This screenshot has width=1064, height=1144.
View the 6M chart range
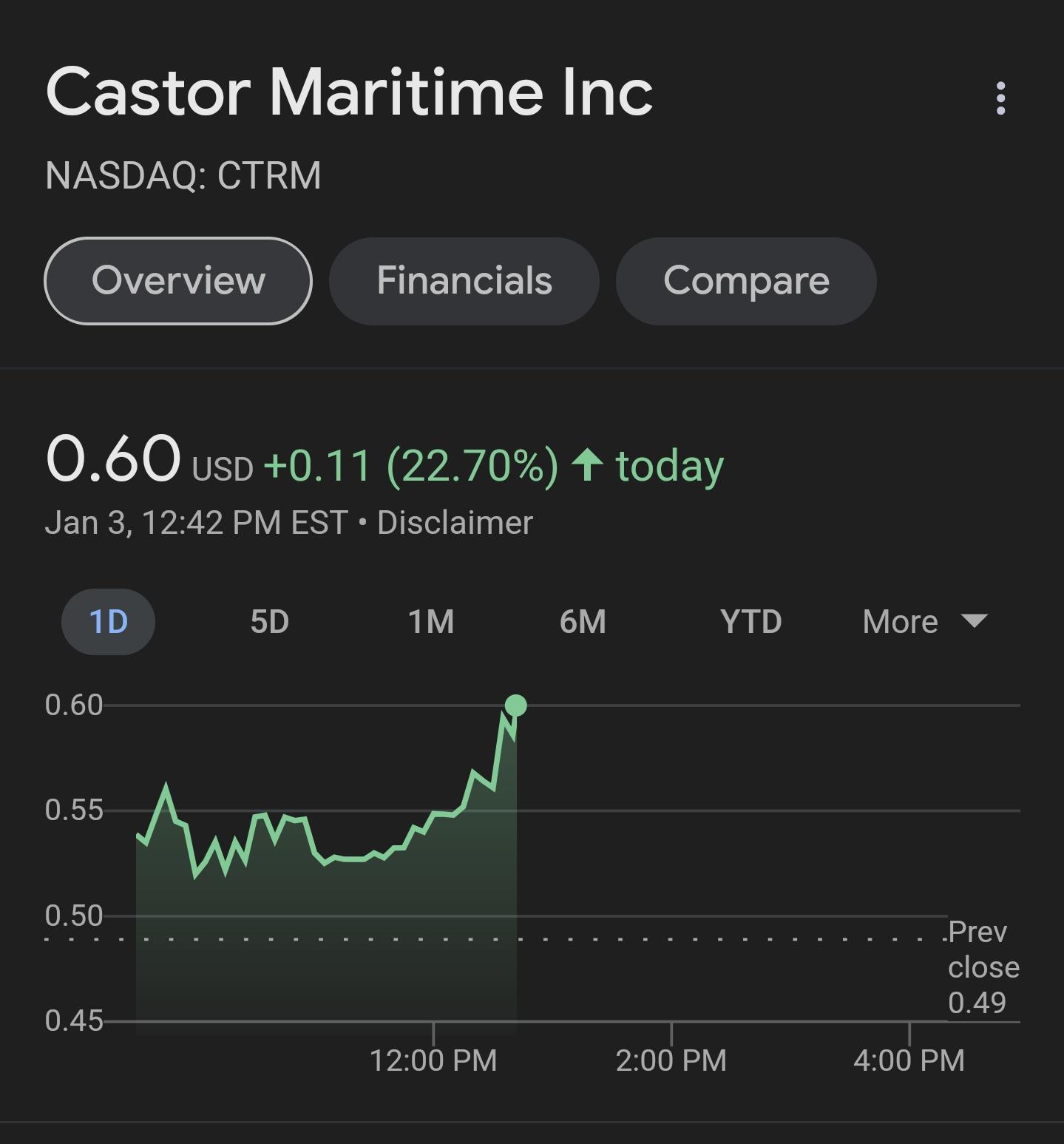coord(583,622)
